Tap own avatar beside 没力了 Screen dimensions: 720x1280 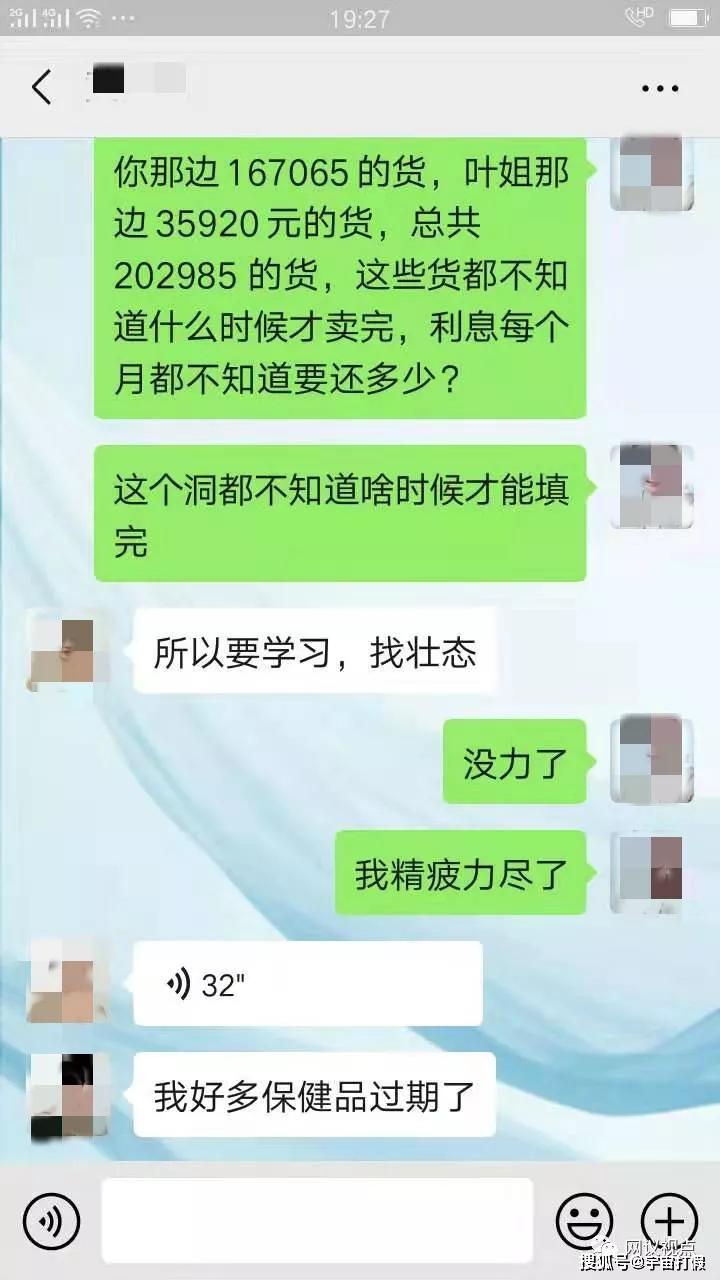pyautogui.click(x=650, y=759)
